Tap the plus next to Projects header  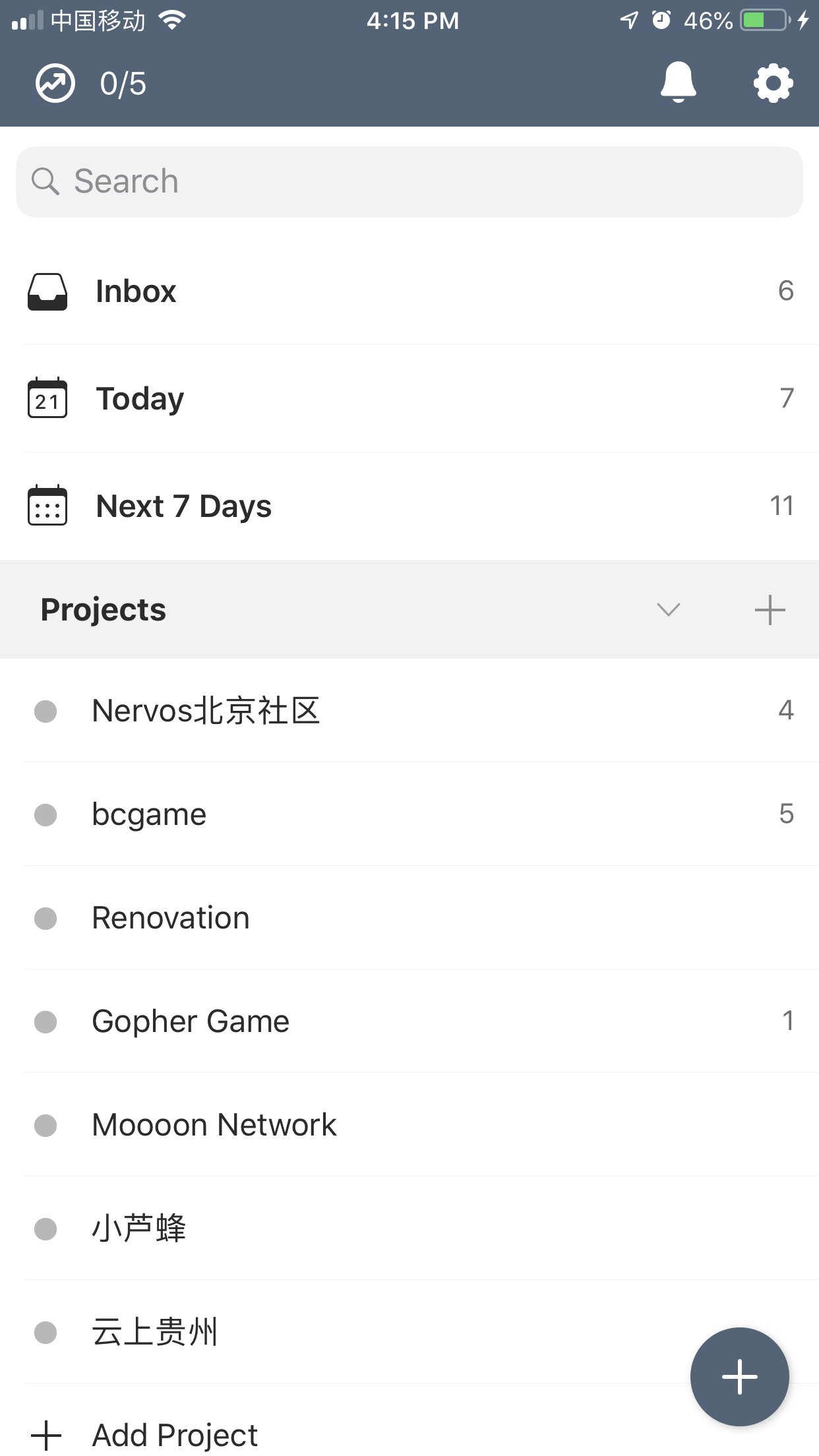(x=770, y=610)
